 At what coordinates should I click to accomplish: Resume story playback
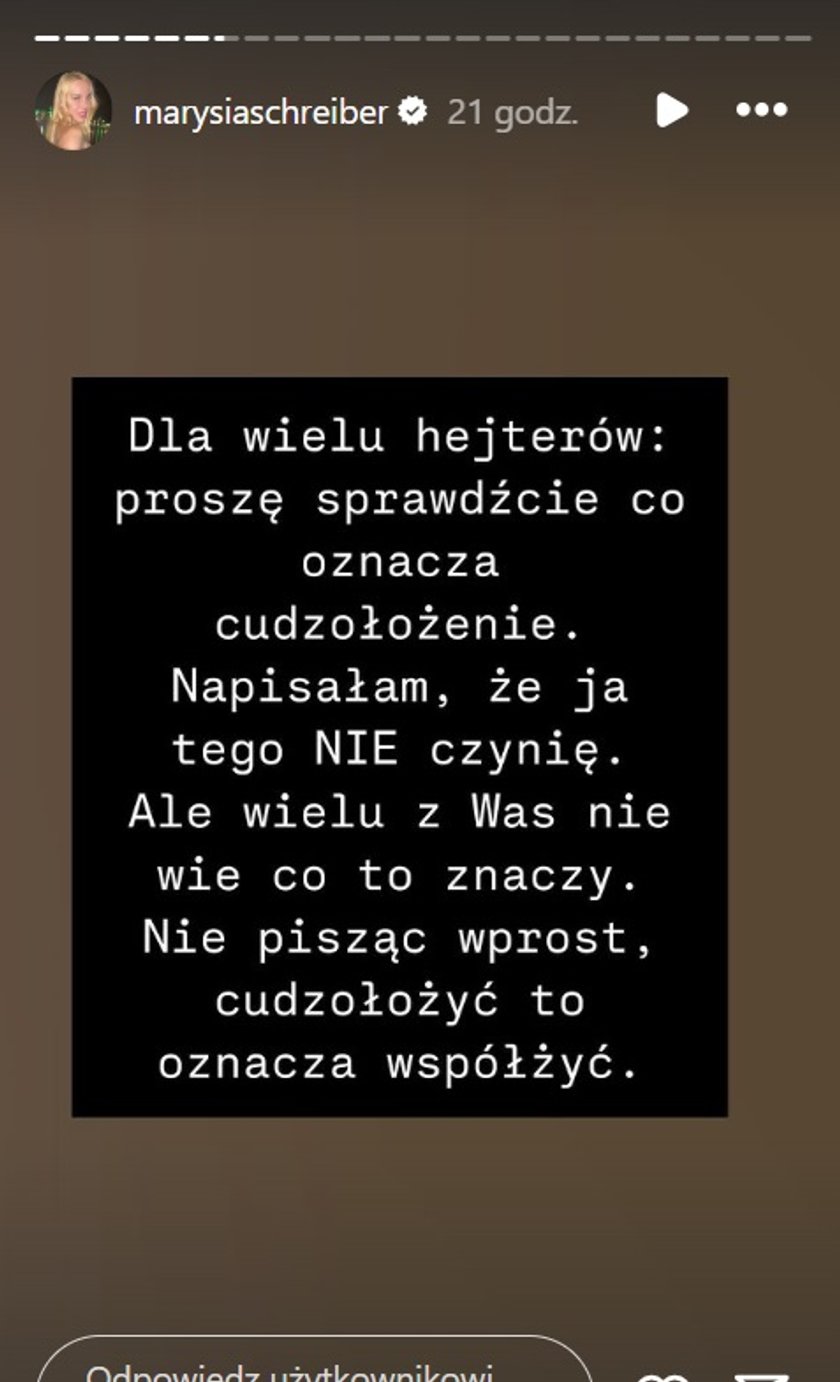[x=672, y=110]
